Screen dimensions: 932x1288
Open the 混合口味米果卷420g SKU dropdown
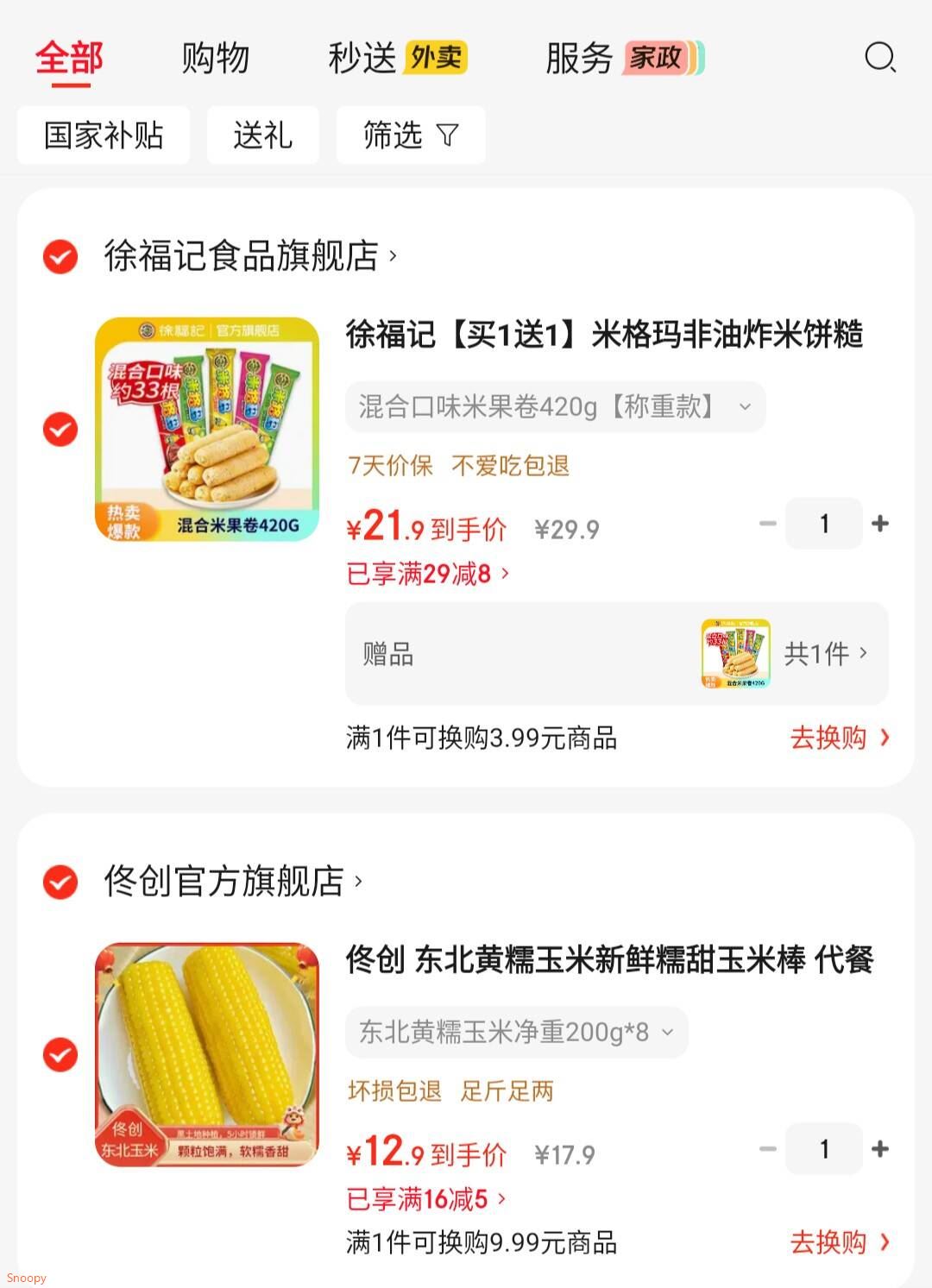[556, 406]
